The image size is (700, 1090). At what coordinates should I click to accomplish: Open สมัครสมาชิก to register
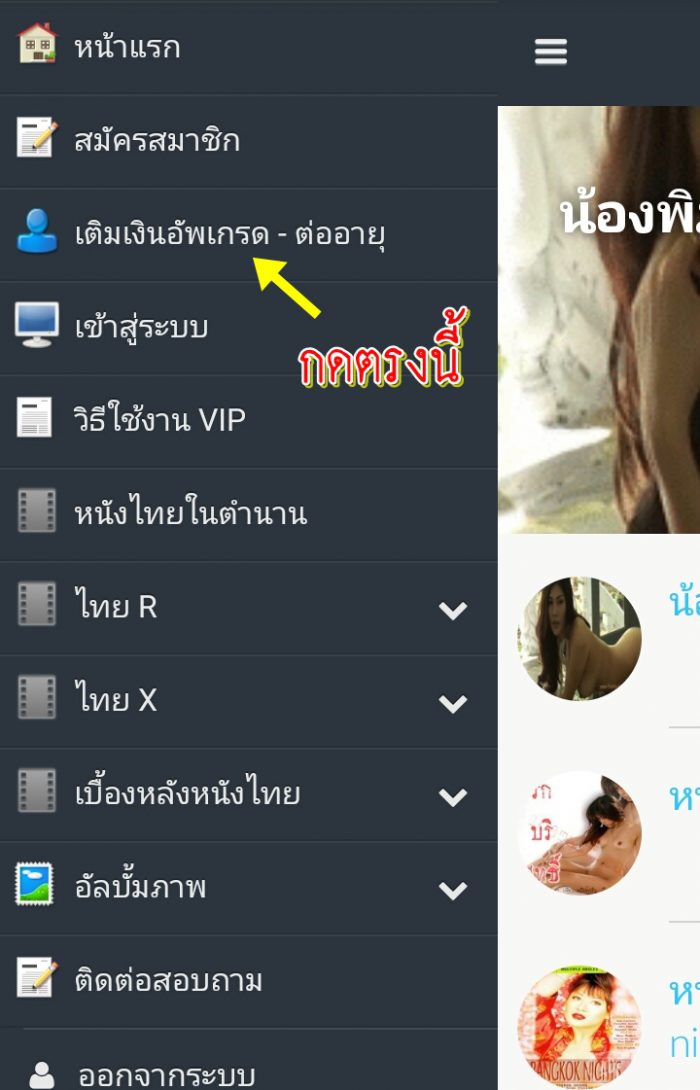(157, 141)
